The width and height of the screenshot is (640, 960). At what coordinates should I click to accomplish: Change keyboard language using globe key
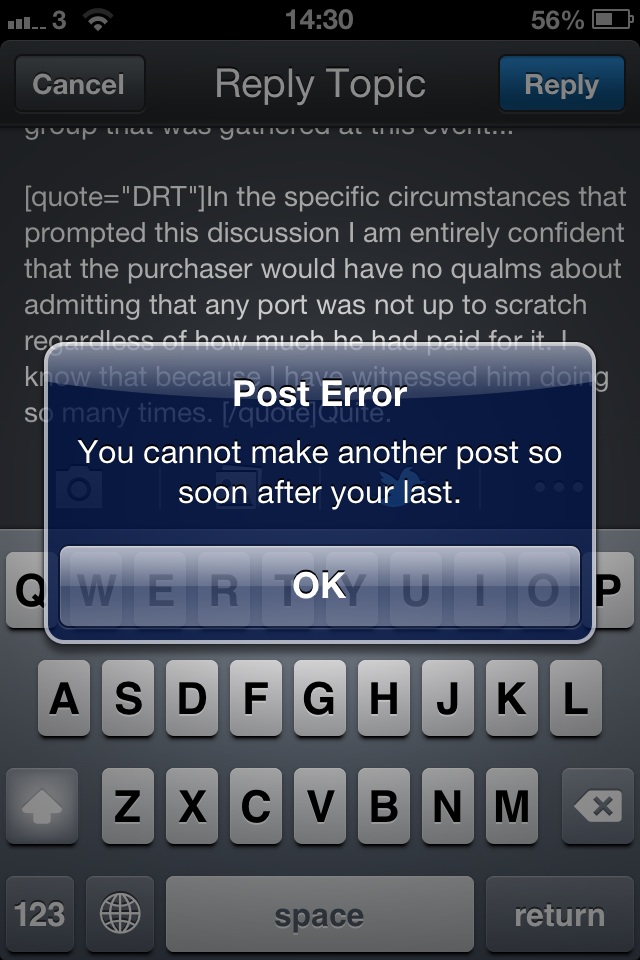[121, 914]
